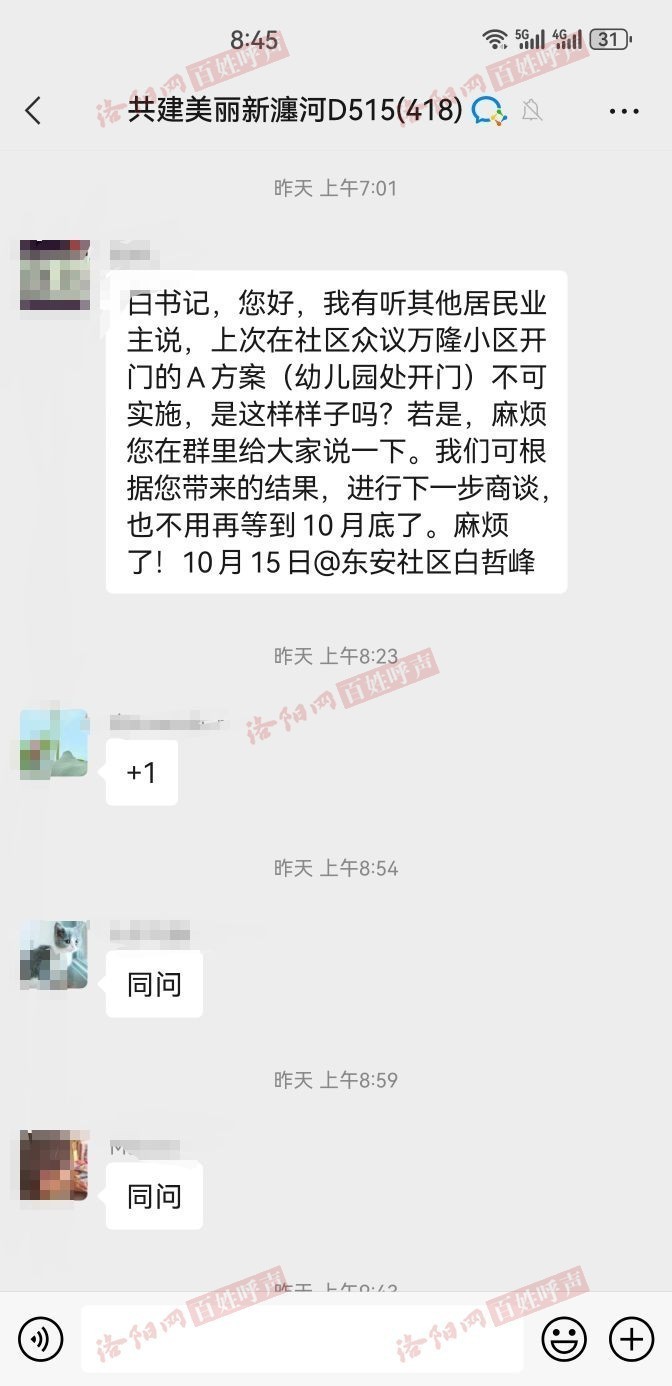Switch to voice message input
Viewport: 672px width, 1386px height.
(40, 1338)
